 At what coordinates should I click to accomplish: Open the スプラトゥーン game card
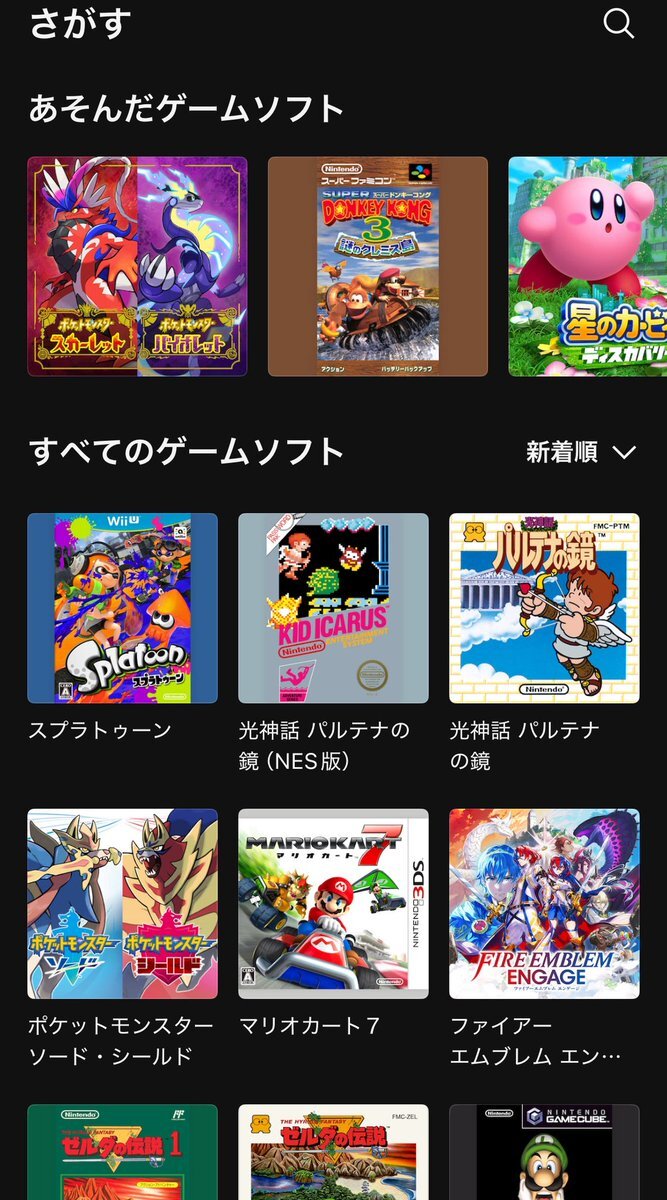click(122, 608)
